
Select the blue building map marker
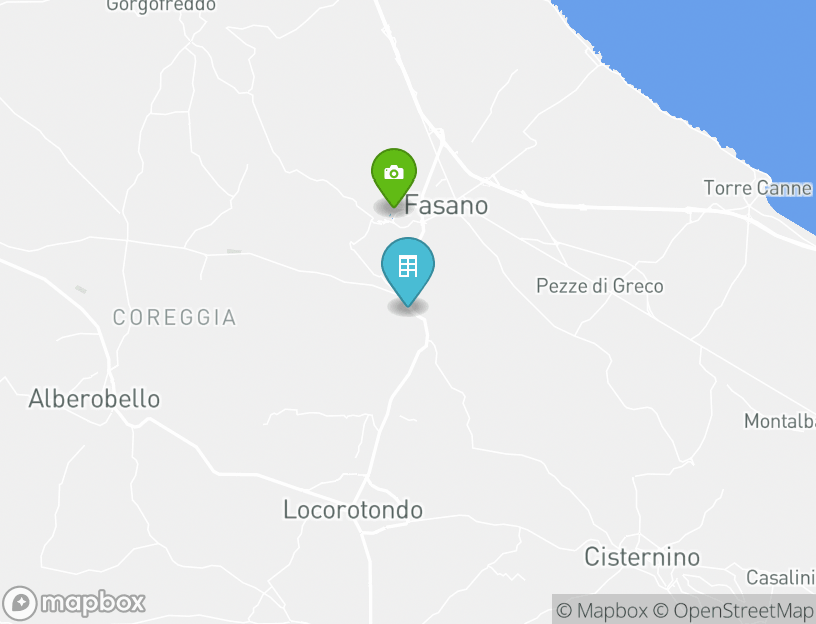coord(407,267)
